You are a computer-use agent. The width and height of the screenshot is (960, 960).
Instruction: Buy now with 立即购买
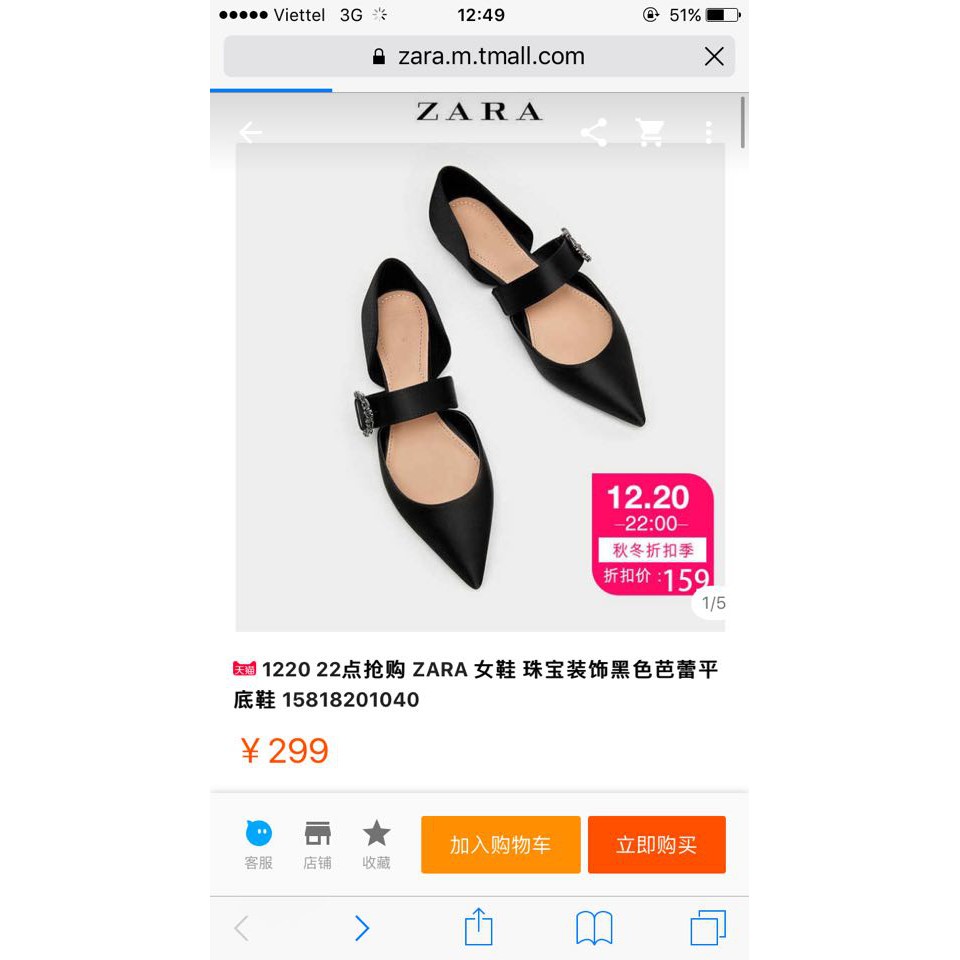coord(656,845)
